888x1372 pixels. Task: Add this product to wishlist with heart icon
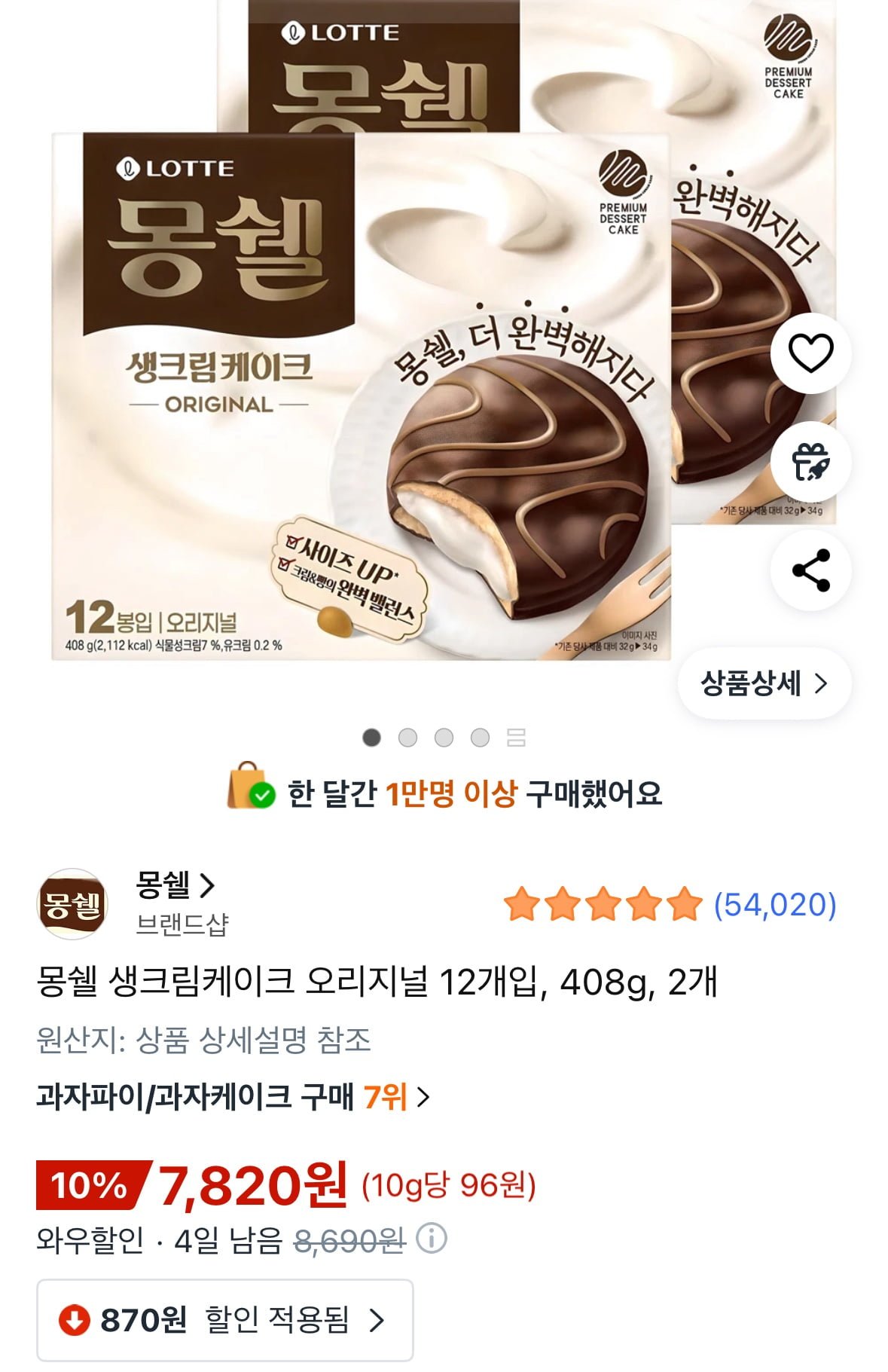[810, 353]
